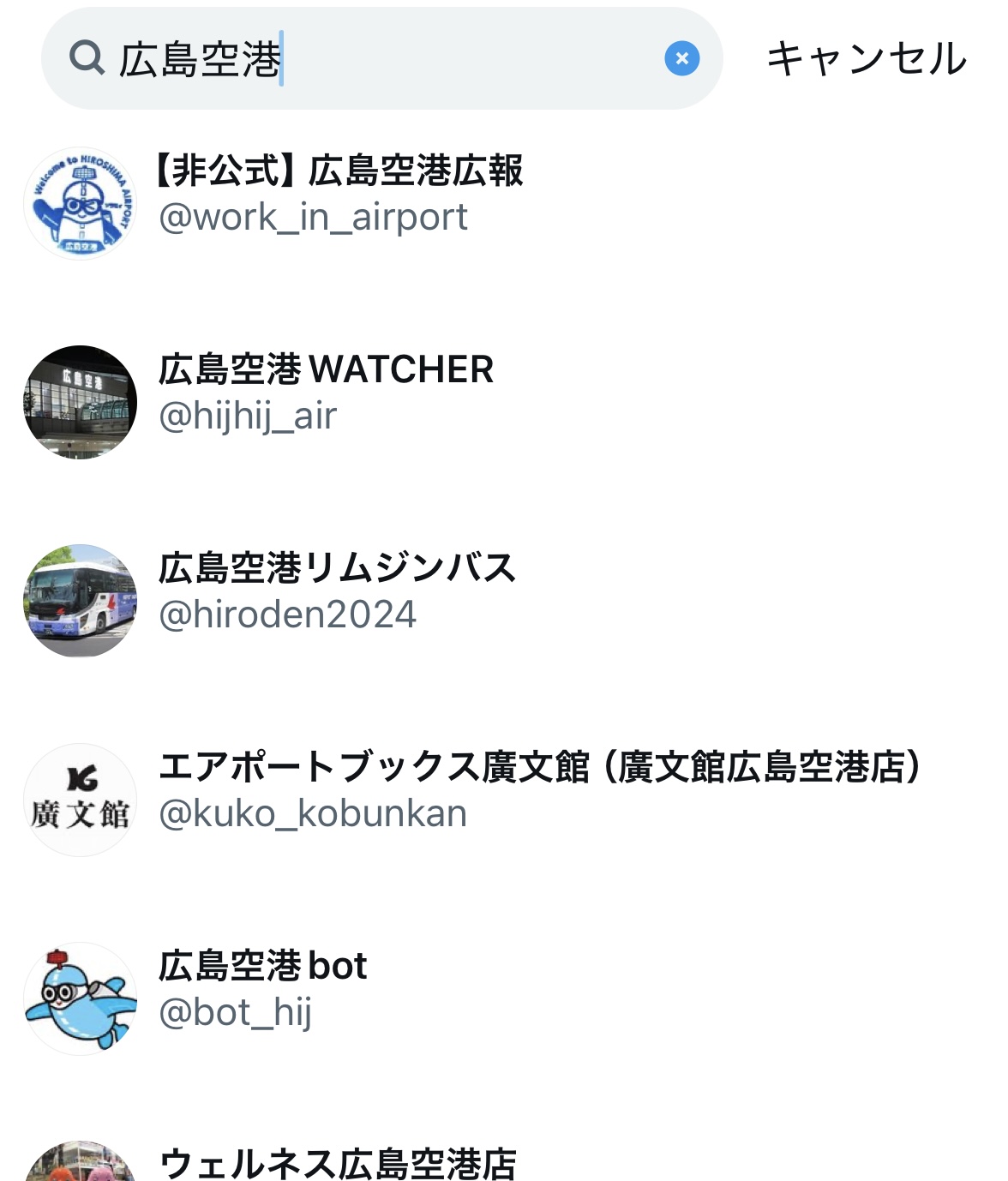Cancel the search with キャンセル
The width and height of the screenshot is (1008, 1181).
[866, 59]
